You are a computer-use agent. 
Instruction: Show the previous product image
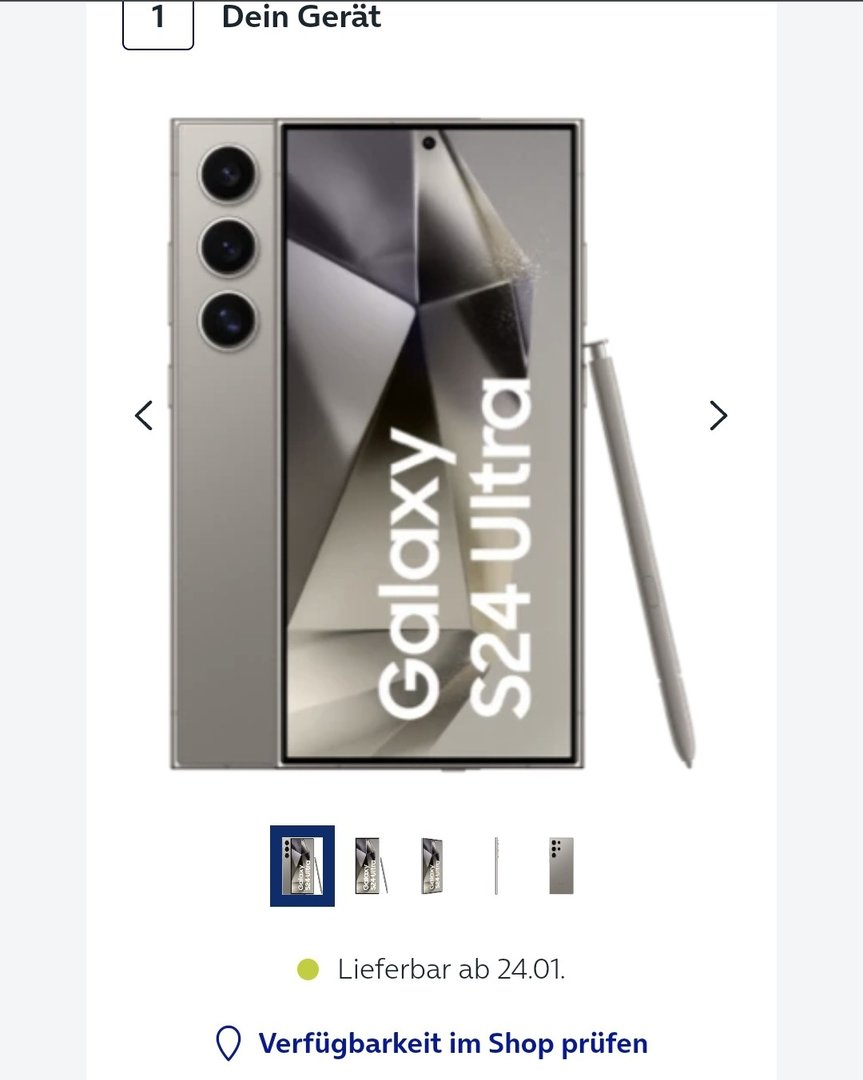click(144, 415)
